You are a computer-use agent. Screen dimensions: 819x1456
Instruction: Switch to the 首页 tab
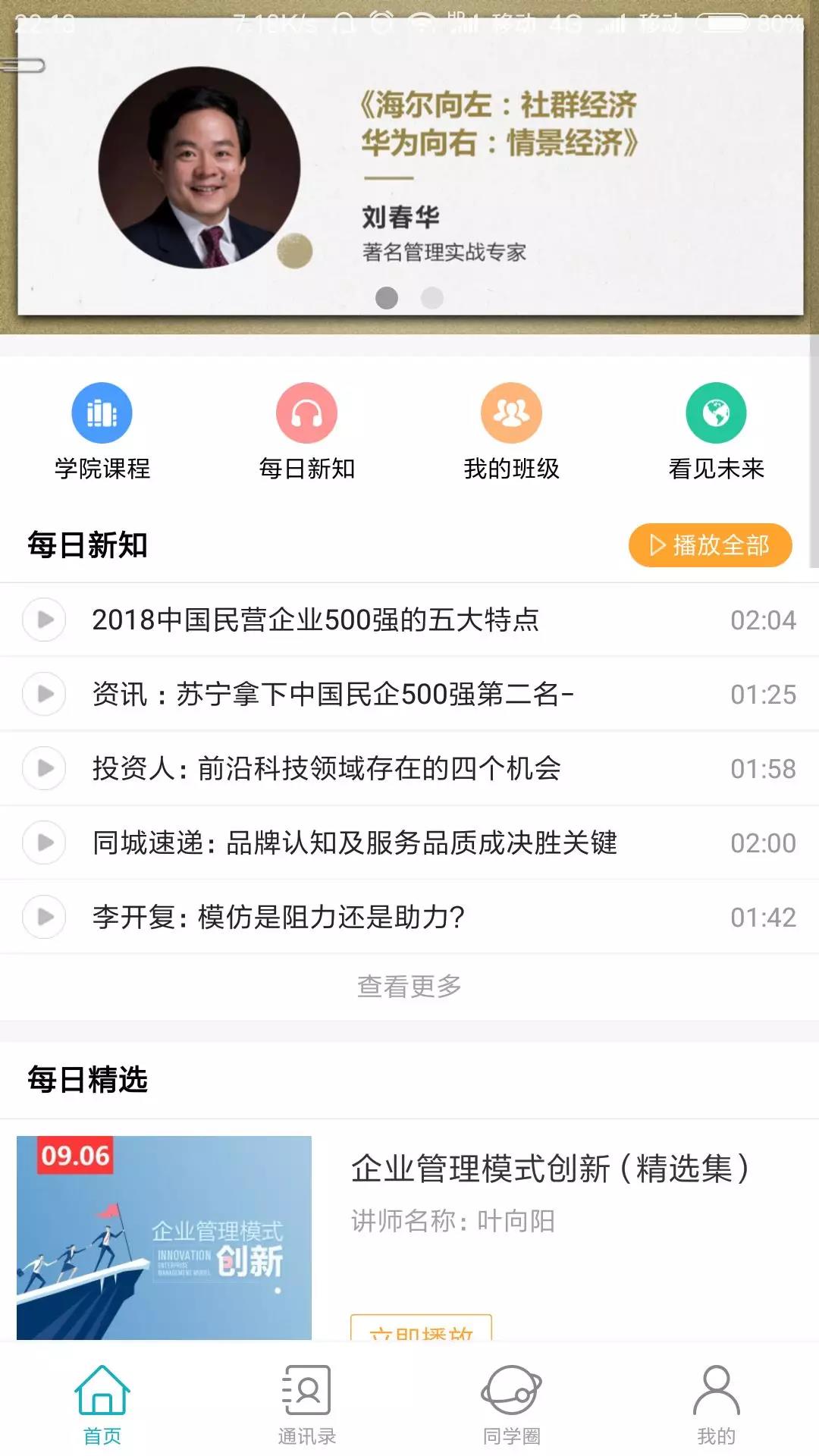[102, 1403]
